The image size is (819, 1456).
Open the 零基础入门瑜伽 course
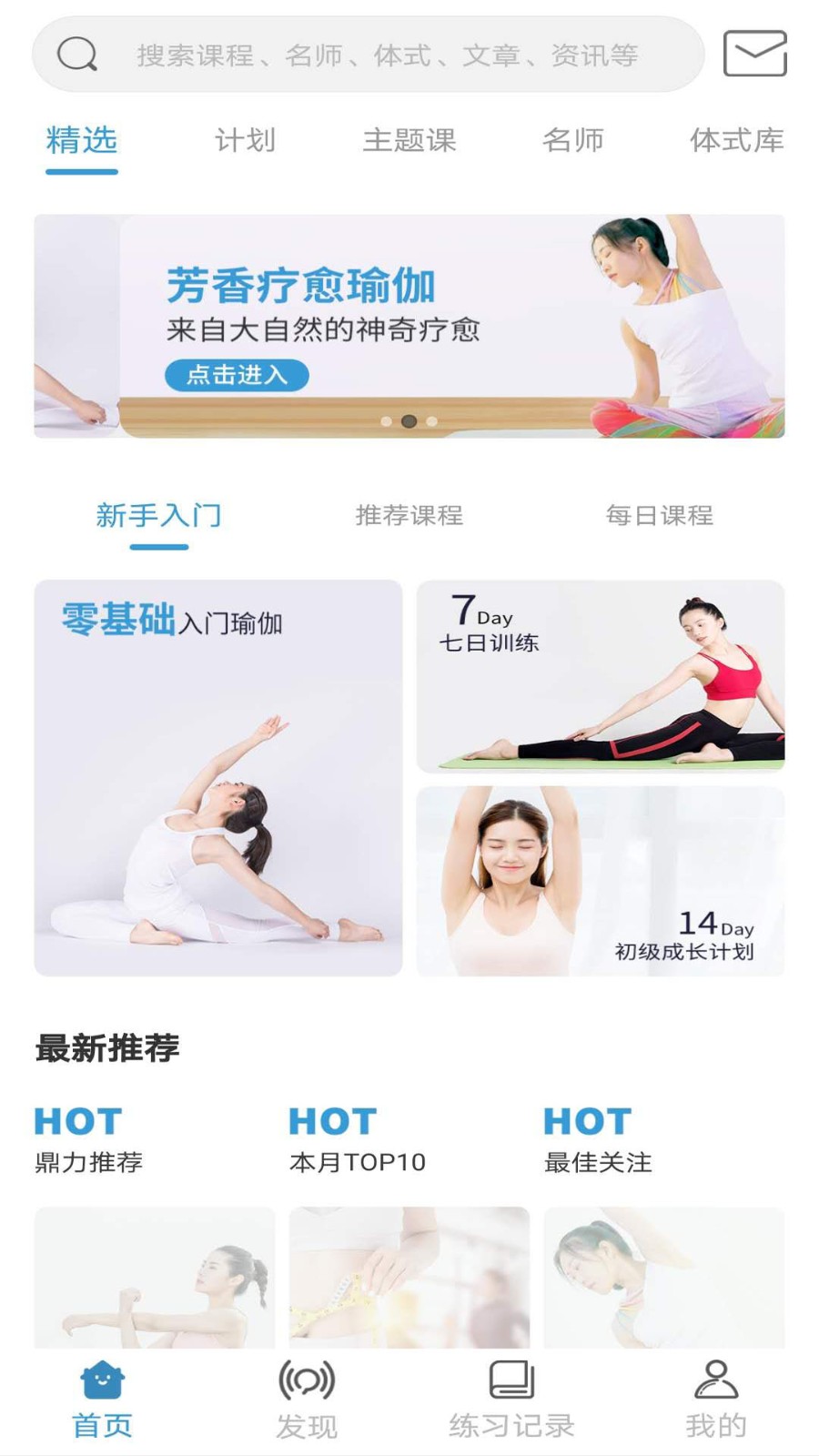pyautogui.click(x=218, y=773)
